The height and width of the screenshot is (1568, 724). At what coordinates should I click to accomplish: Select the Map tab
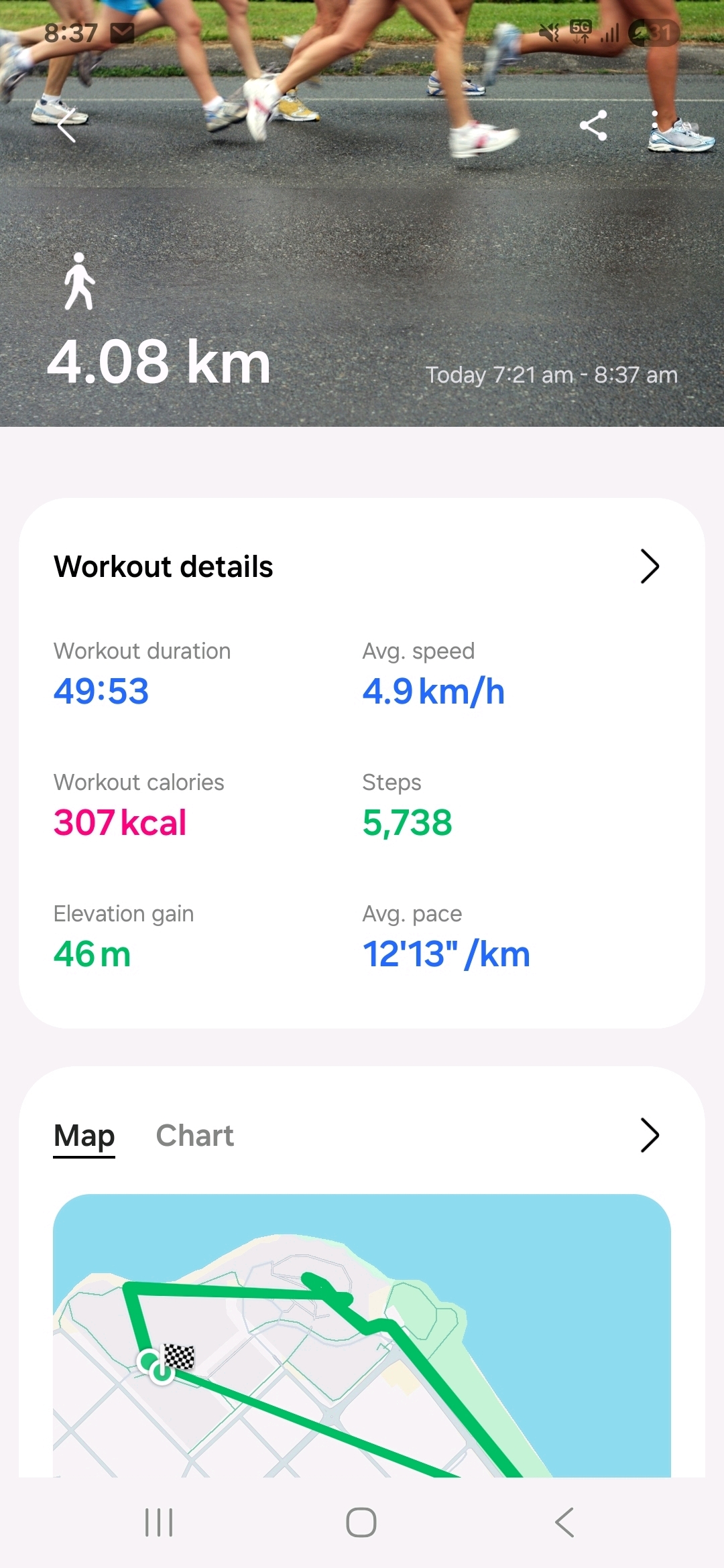pyautogui.click(x=84, y=1136)
